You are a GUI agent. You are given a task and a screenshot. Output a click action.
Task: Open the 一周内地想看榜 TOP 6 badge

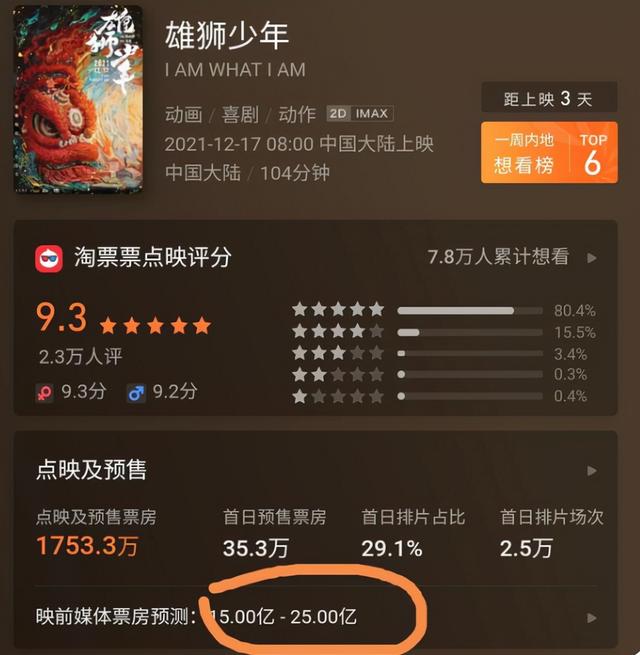pos(548,153)
